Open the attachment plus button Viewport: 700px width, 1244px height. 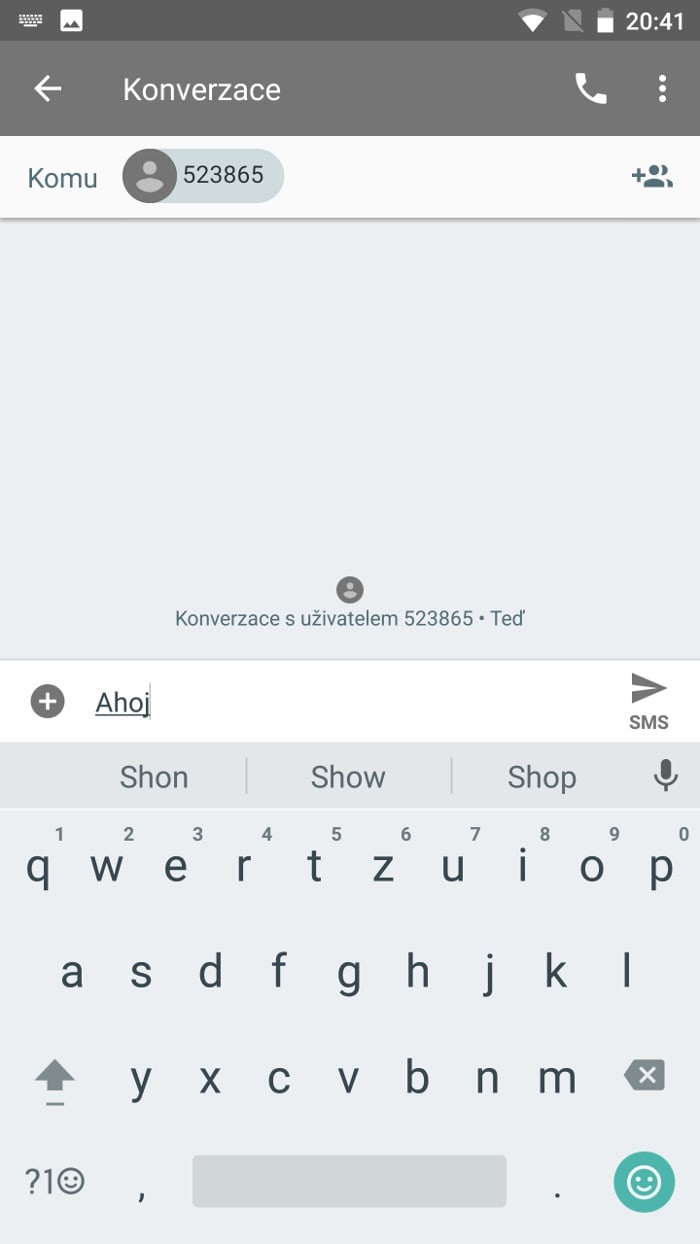coord(47,702)
